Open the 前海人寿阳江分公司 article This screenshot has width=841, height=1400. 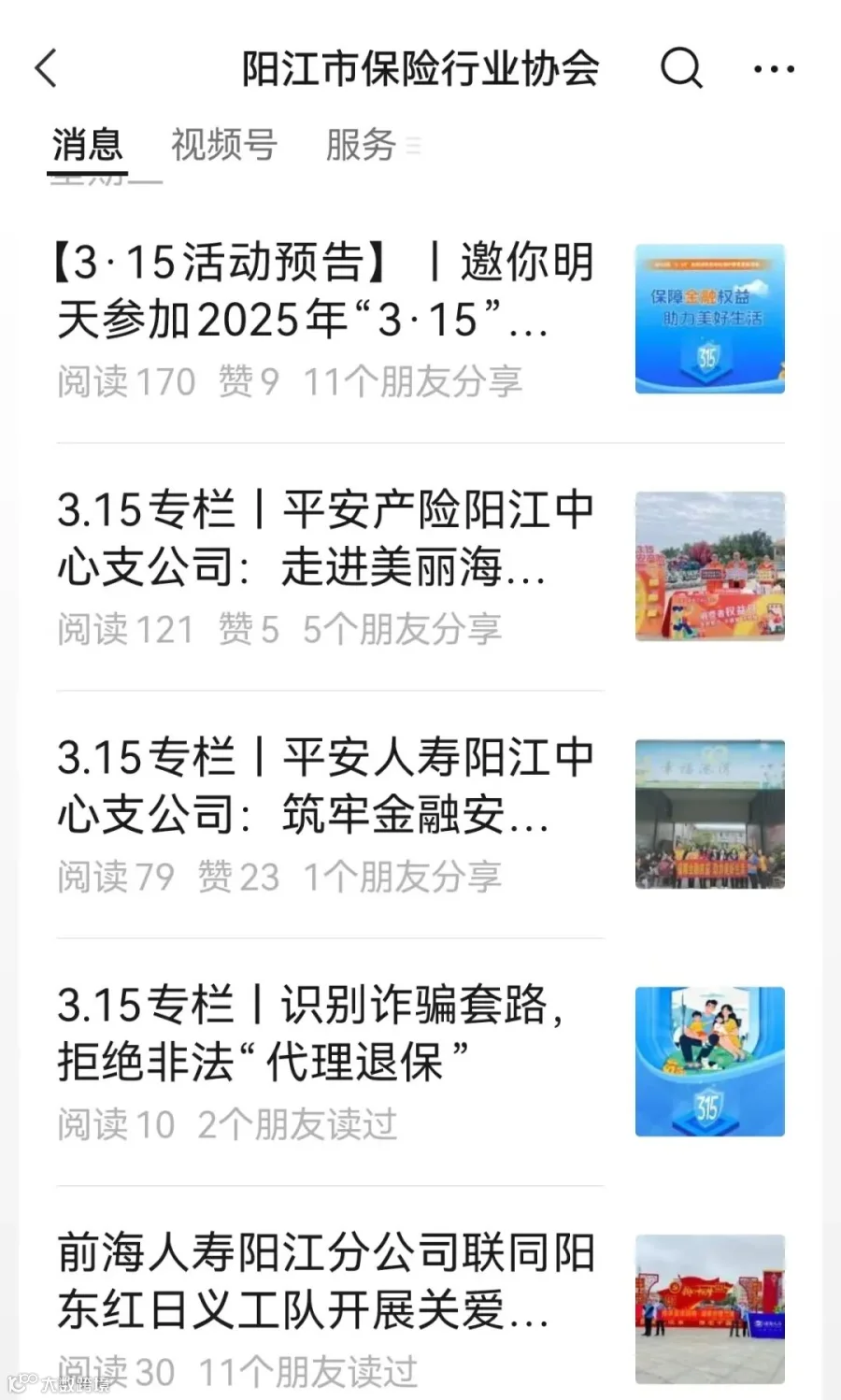click(420, 1308)
